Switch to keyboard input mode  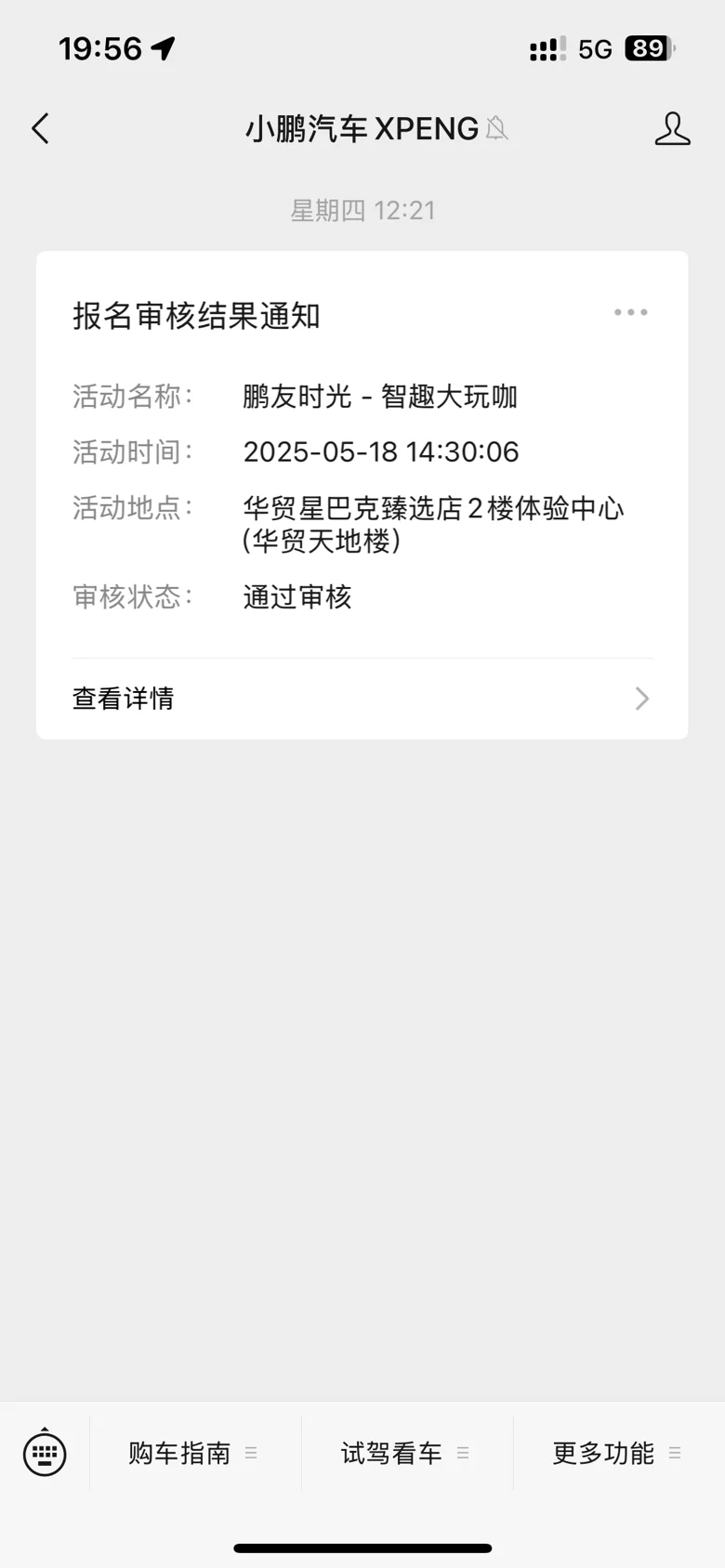(45, 1453)
